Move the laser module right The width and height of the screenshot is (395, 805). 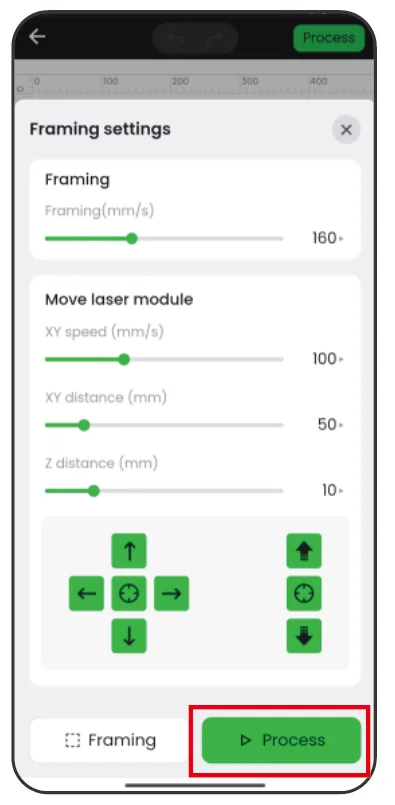coord(172,593)
